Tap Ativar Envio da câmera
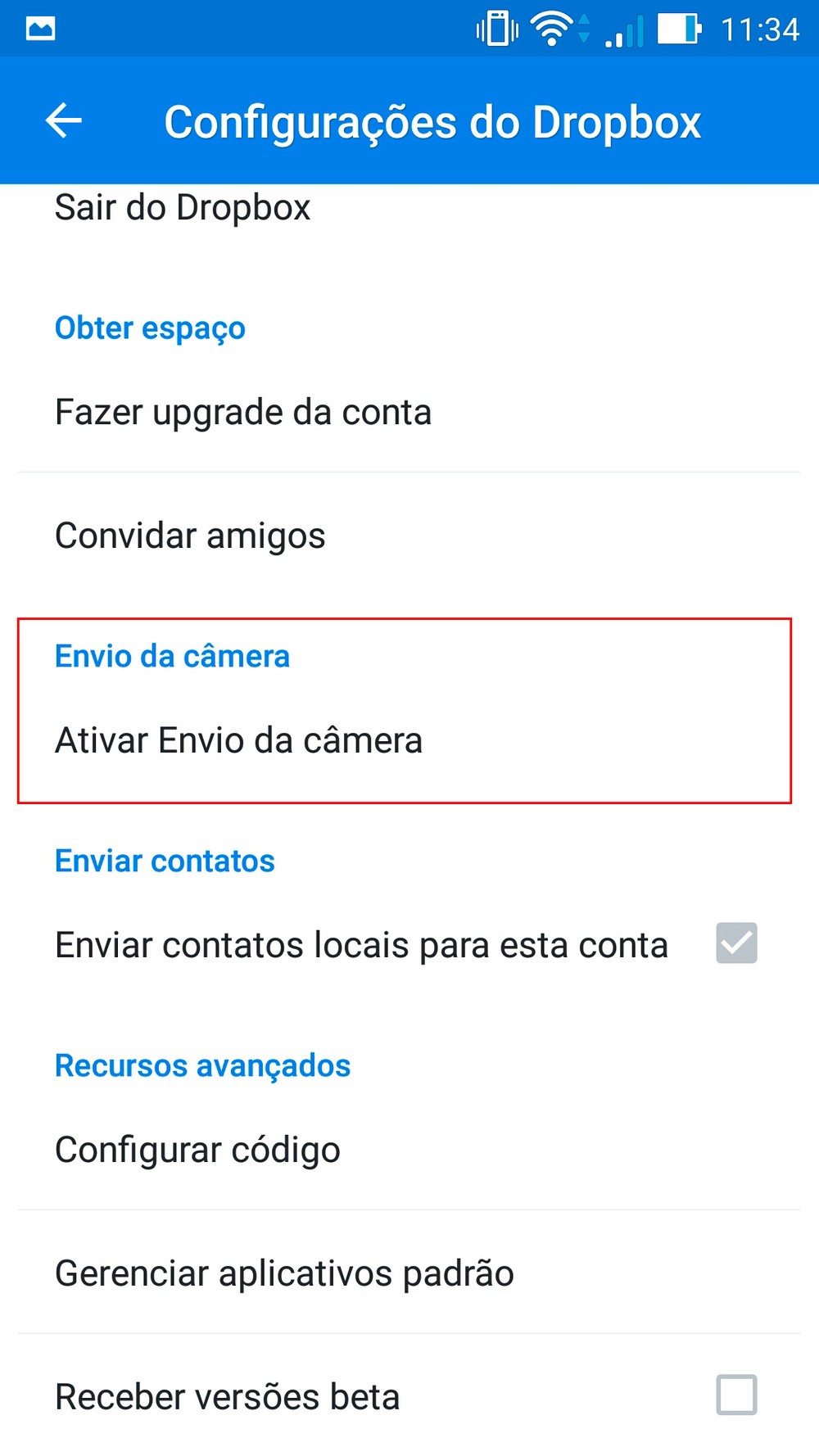Viewport: 819px width, 1456px height. 238,740
